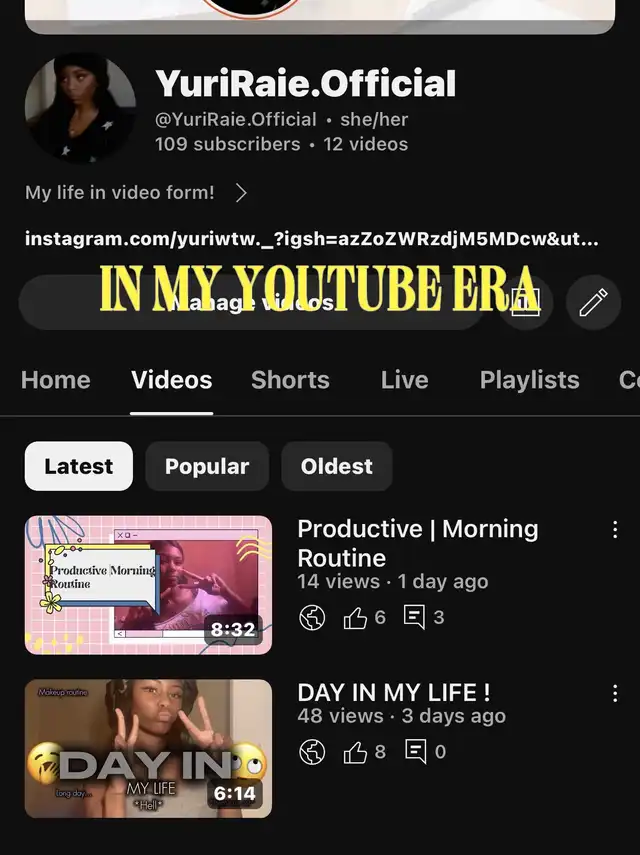This screenshot has height=855, width=640.
Task: Play the DAY IN MY LIFE video
Action: pyautogui.click(x=148, y=748)
